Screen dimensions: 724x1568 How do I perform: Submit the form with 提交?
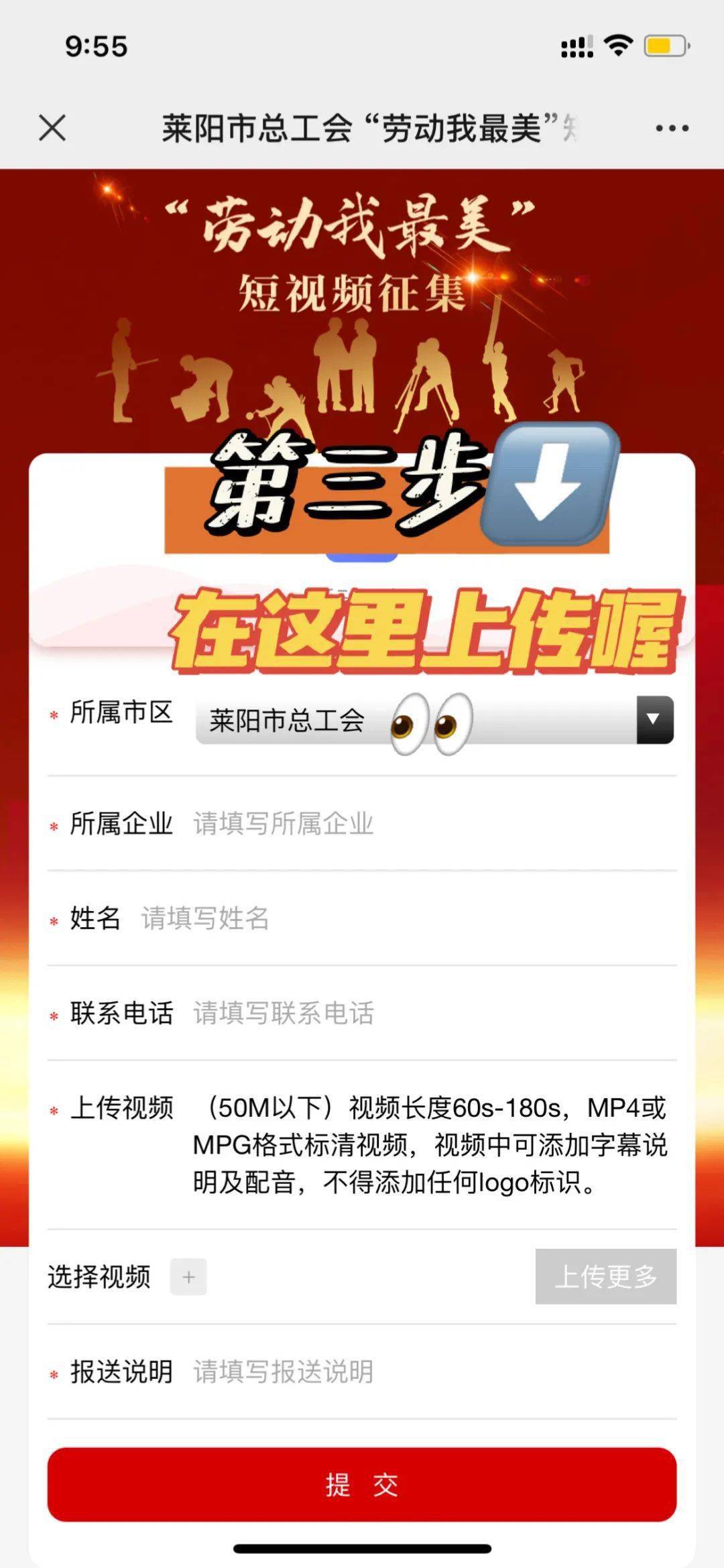click(x=362, y=1484)
